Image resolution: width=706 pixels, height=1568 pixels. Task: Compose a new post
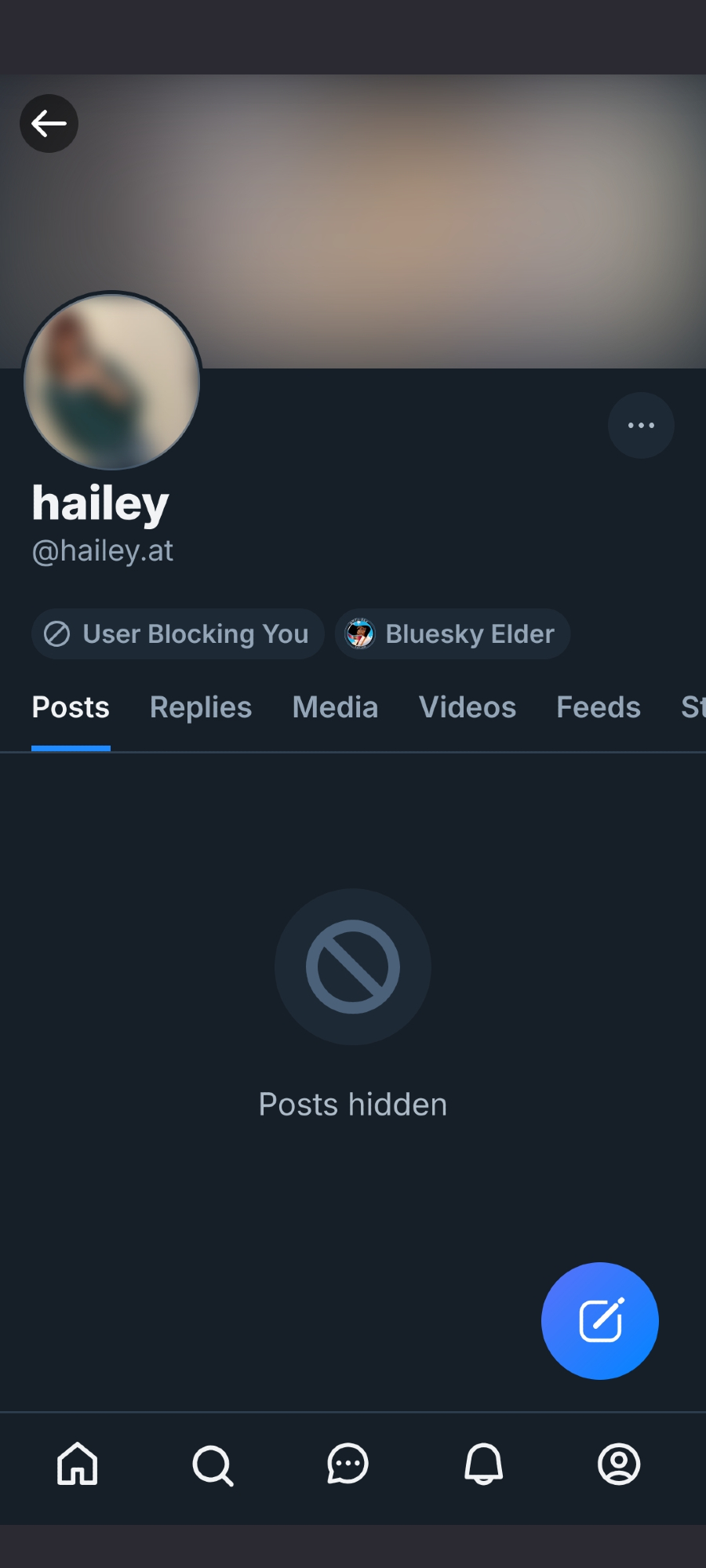600,1321
